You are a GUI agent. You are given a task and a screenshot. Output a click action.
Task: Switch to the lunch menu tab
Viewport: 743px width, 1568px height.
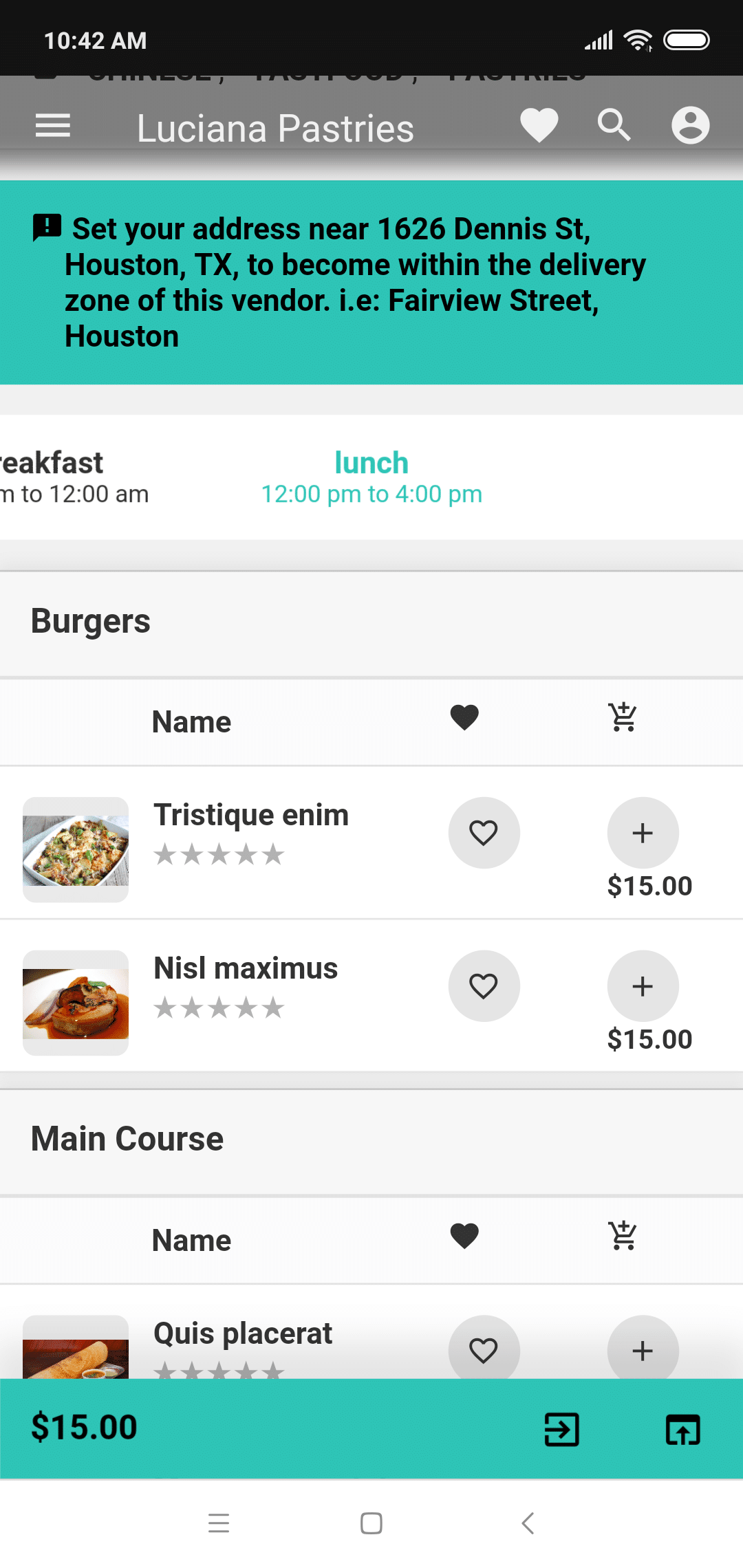371,477
